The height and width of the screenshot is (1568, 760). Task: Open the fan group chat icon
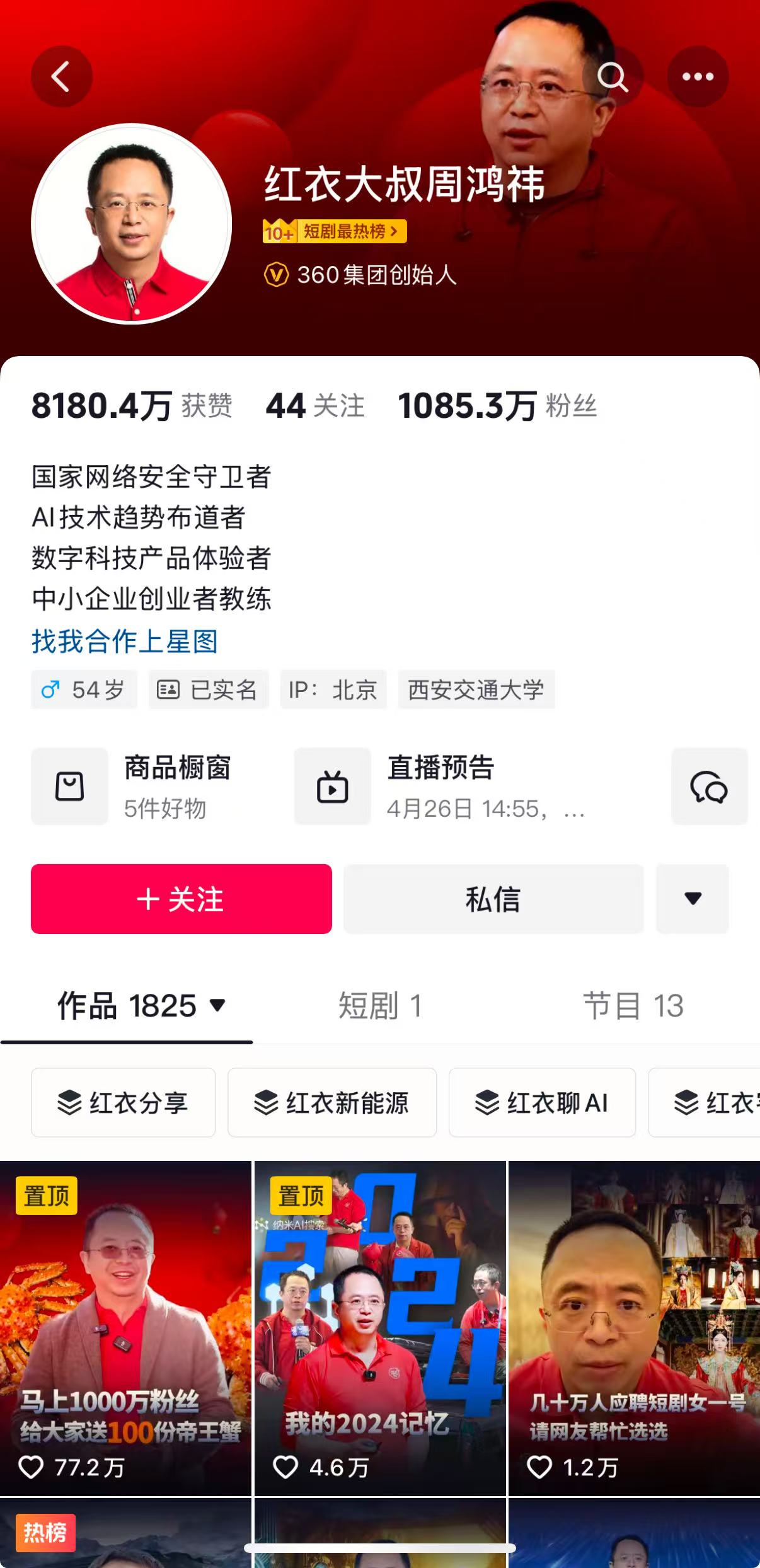709,786
